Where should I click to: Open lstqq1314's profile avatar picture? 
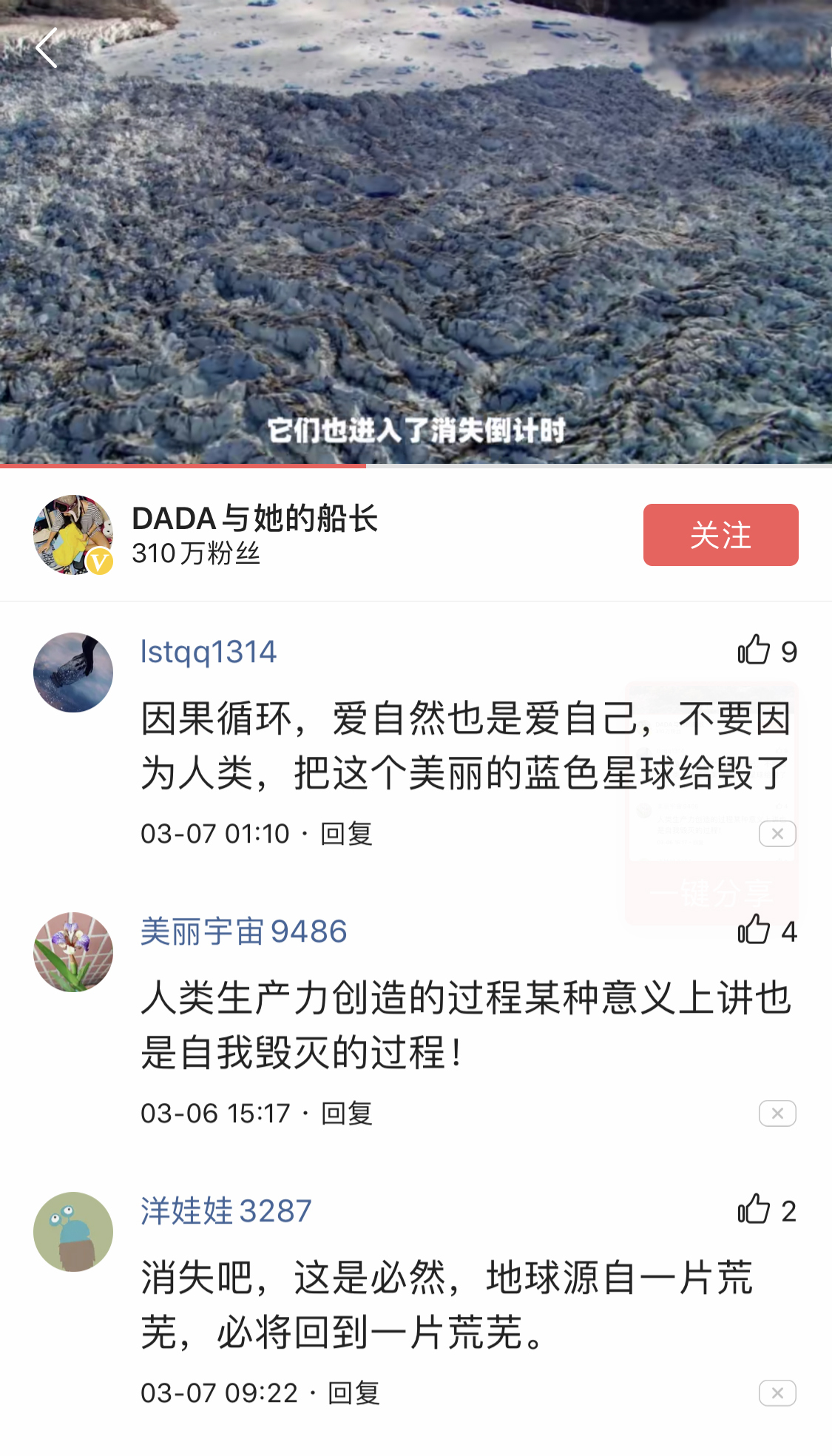72,672
